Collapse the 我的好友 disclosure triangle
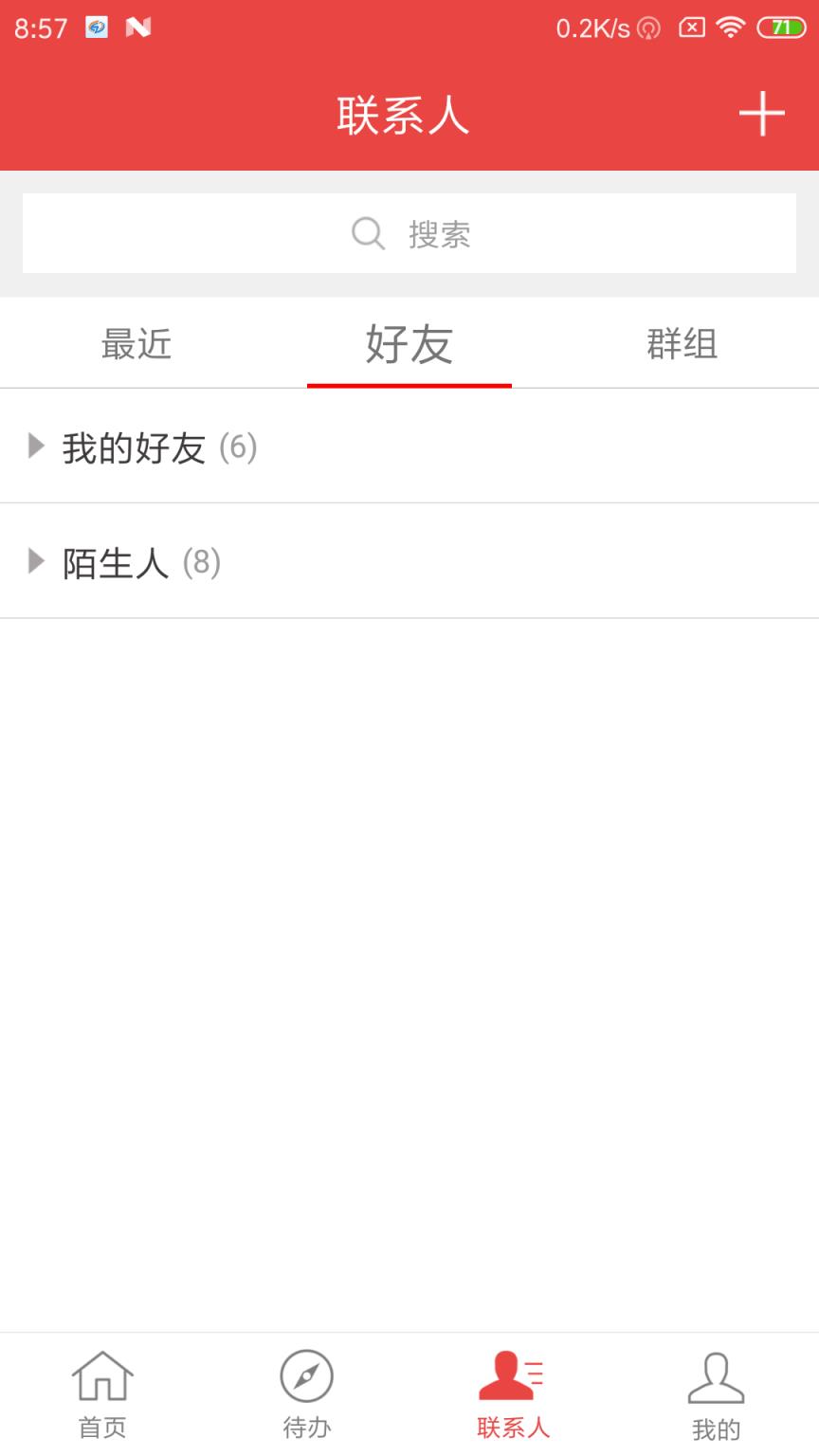Image resolution: width=819 pixels, height=1456 pixels. (x=38, y=446)
